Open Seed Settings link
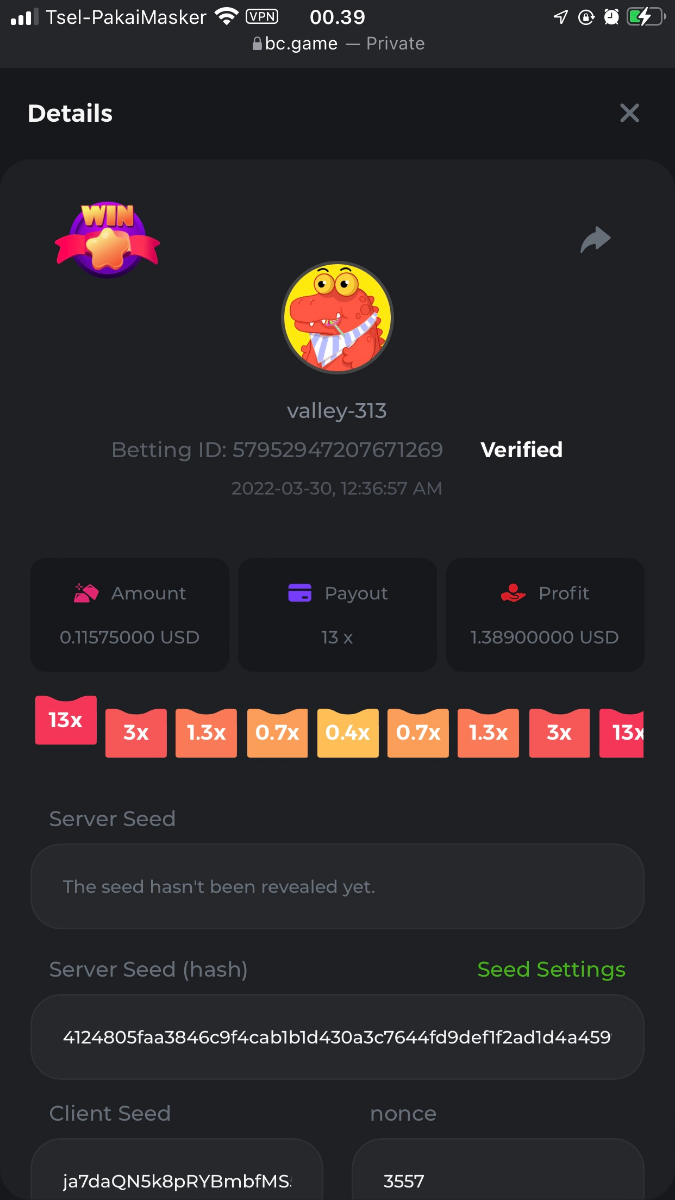 551,969
